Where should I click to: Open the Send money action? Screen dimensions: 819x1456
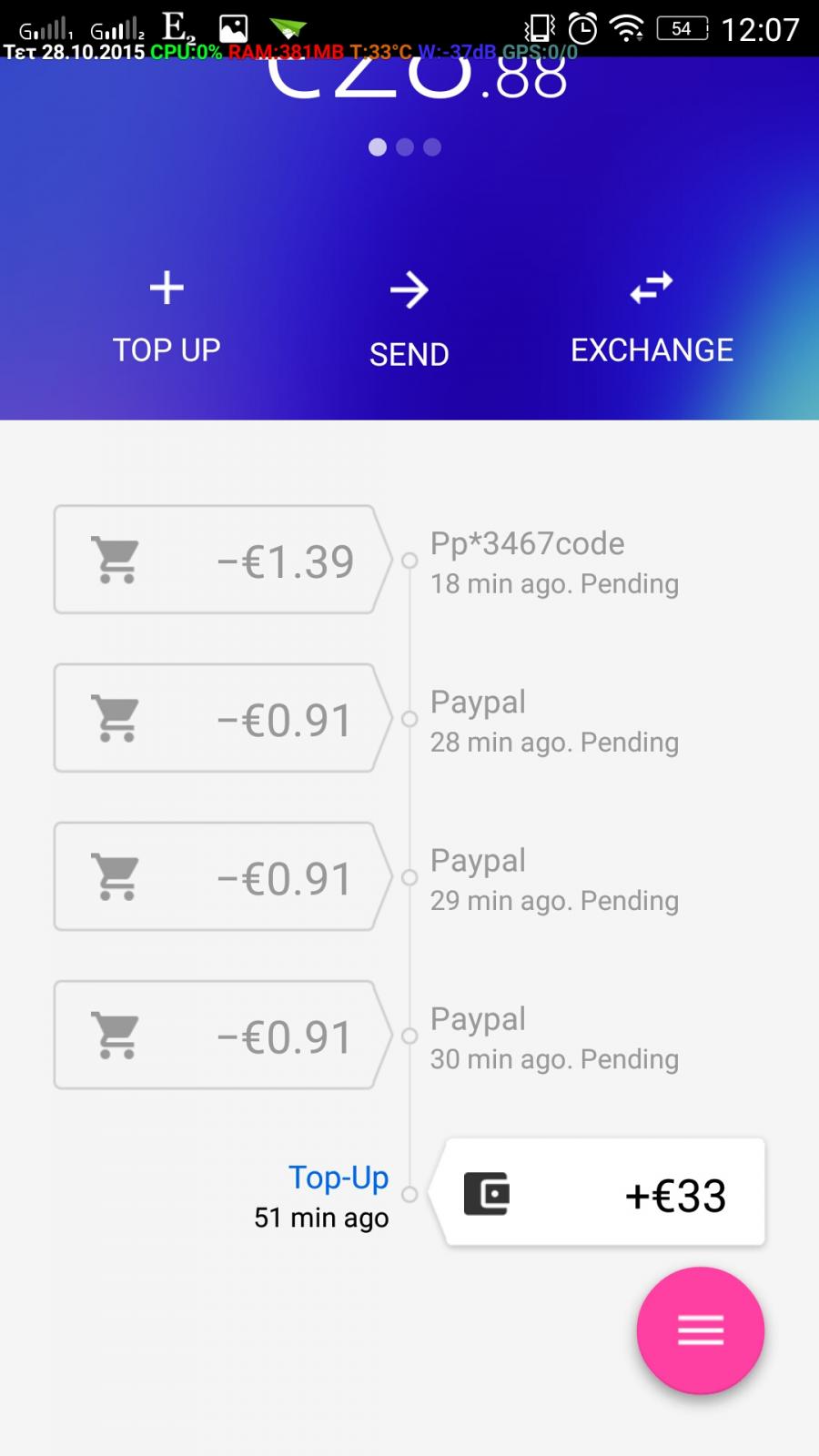click(x=409, y=321)
